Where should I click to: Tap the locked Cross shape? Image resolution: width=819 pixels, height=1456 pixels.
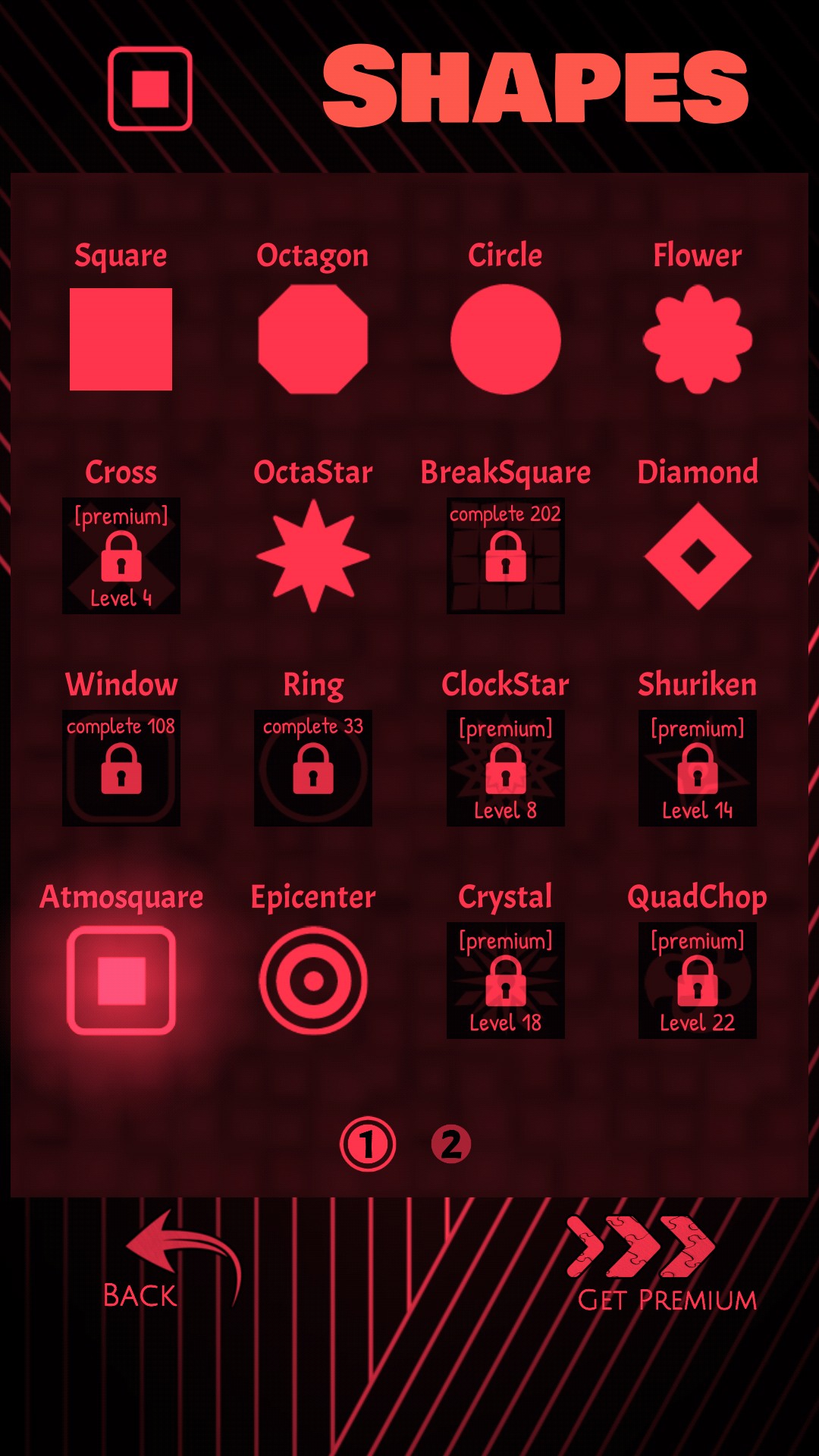point(121,556)
